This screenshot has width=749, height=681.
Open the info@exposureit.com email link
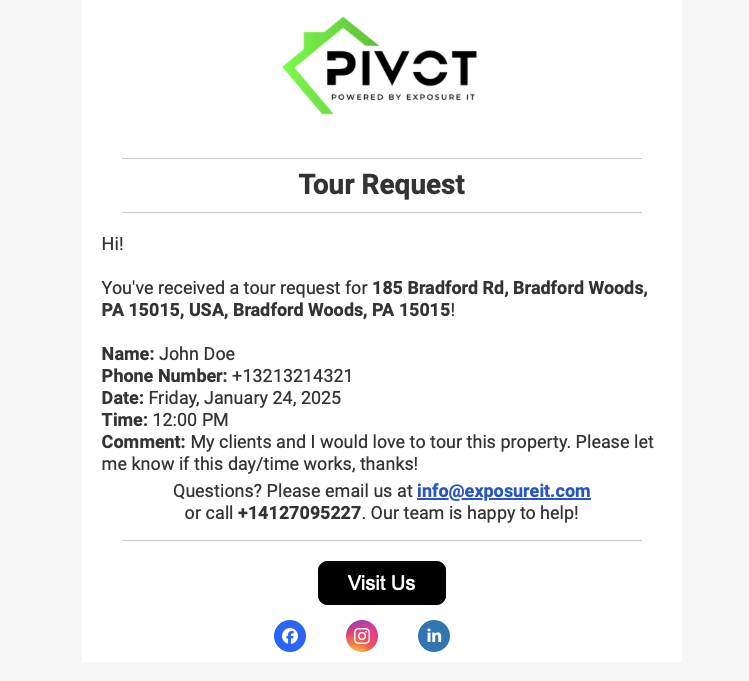503,491
